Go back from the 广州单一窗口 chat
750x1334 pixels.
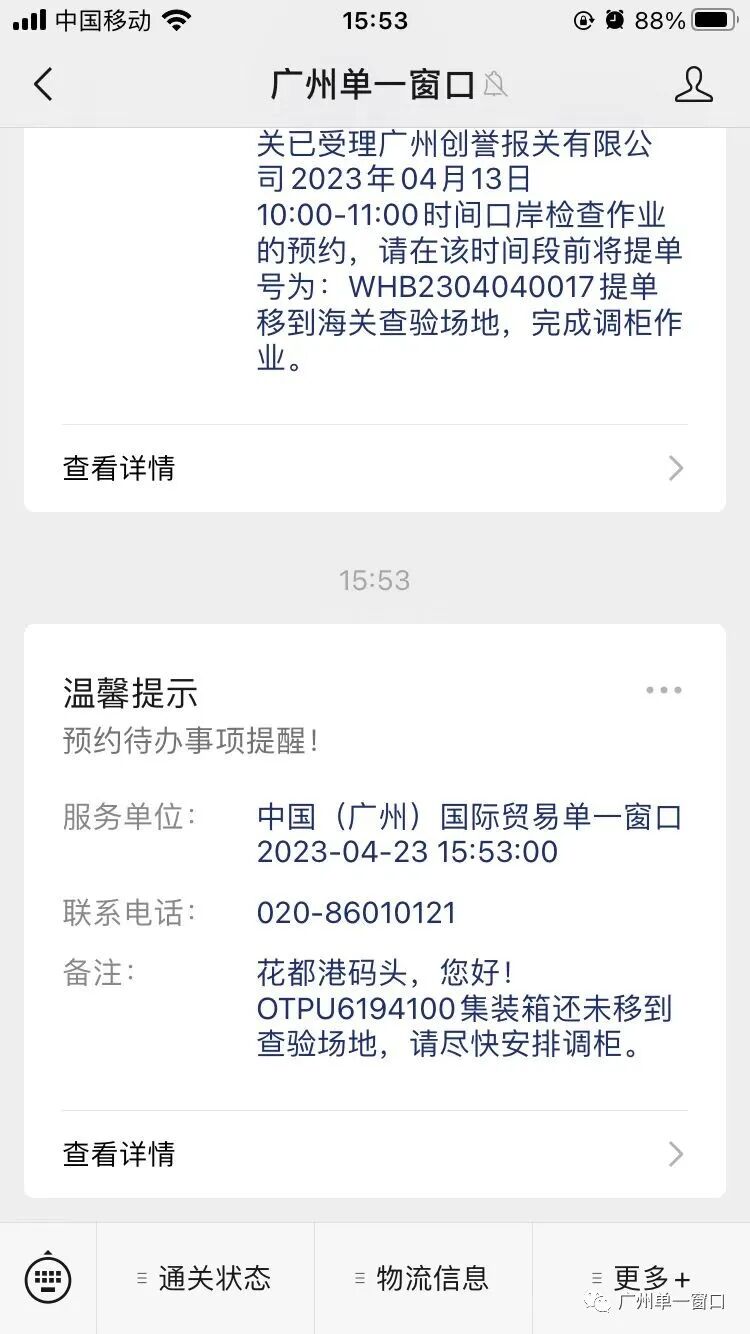43,85
